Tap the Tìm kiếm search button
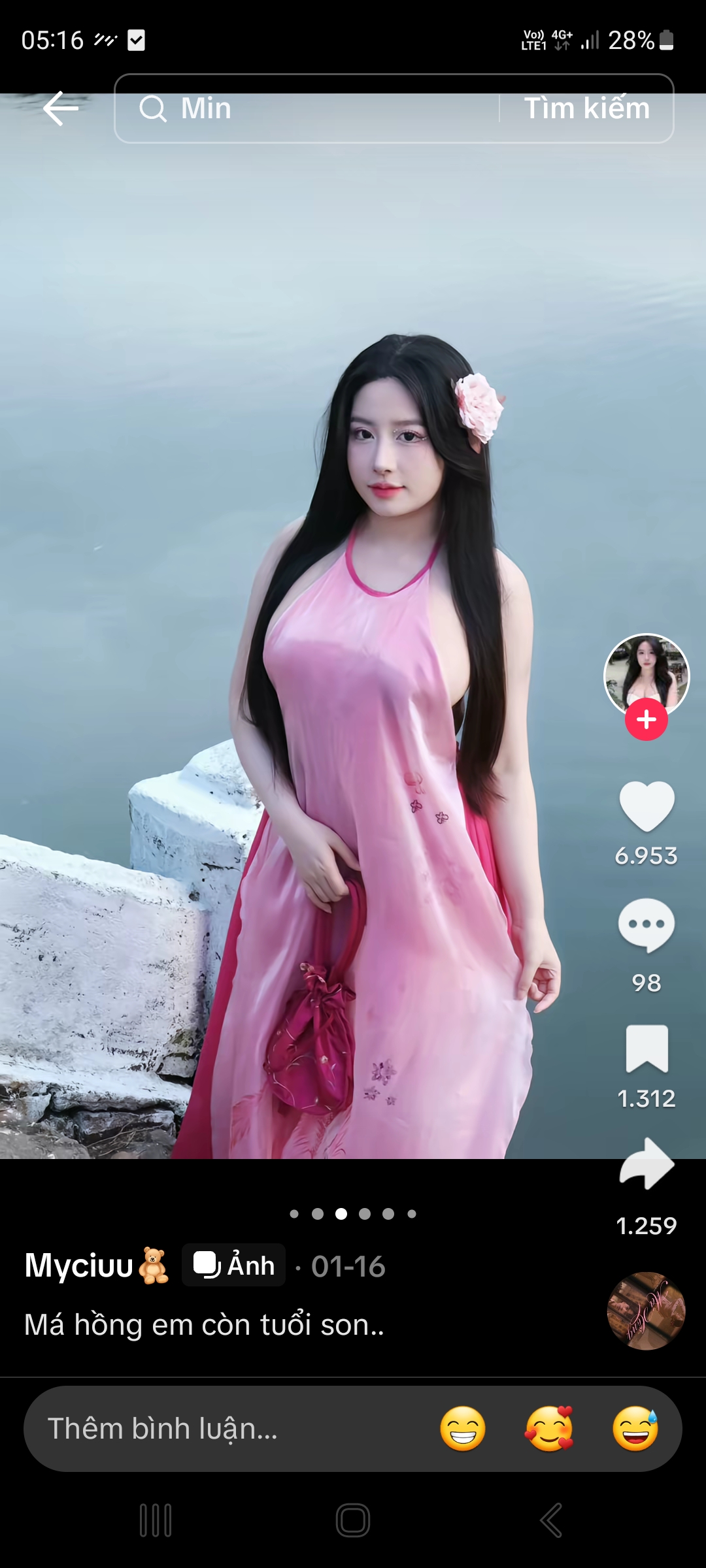 pos(586,108)
